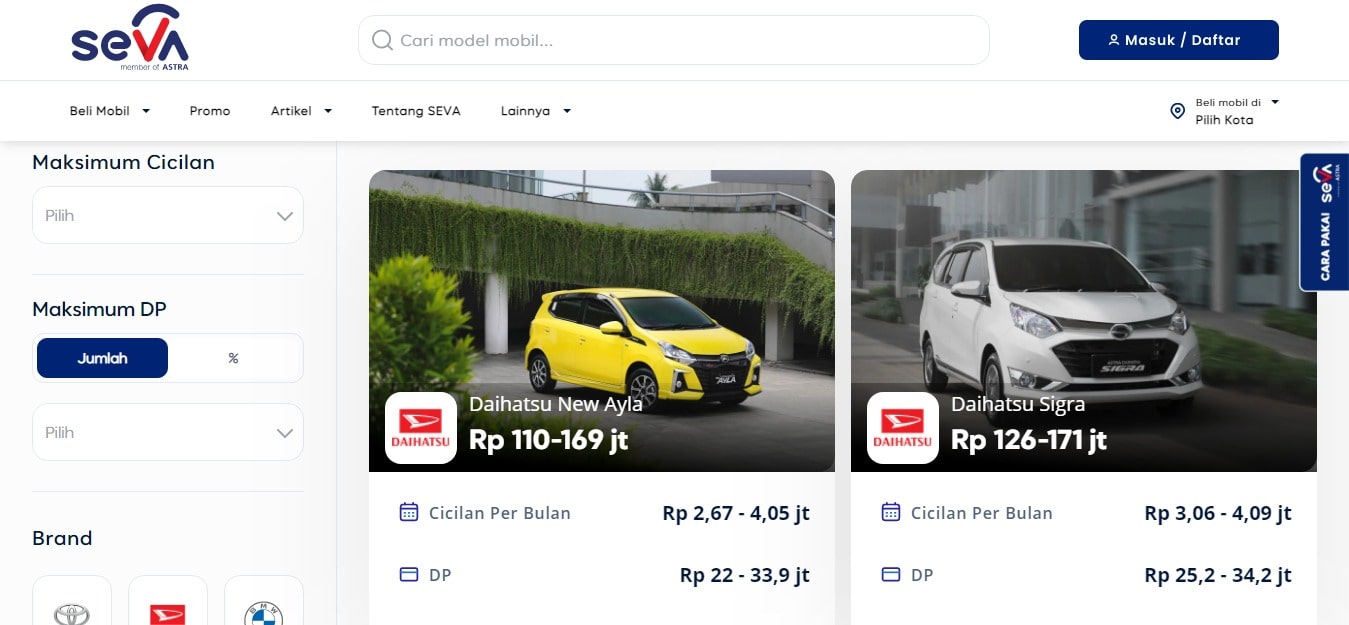Switch Maksimum DP to percentage
This screenshot has height=625, width=1349.
pyautogui.click(x=233, y=358)
